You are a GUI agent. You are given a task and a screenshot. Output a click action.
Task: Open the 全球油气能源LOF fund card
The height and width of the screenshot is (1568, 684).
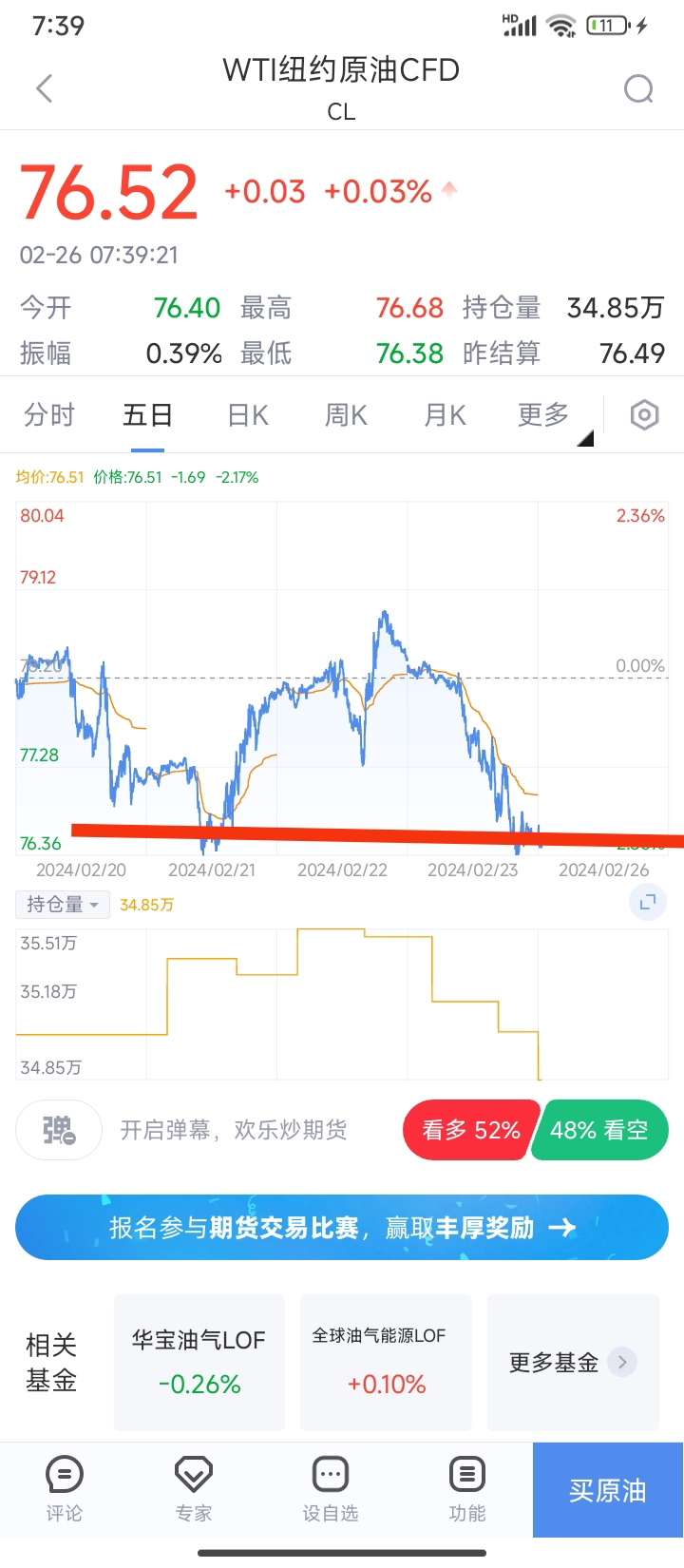[386, 1362]
